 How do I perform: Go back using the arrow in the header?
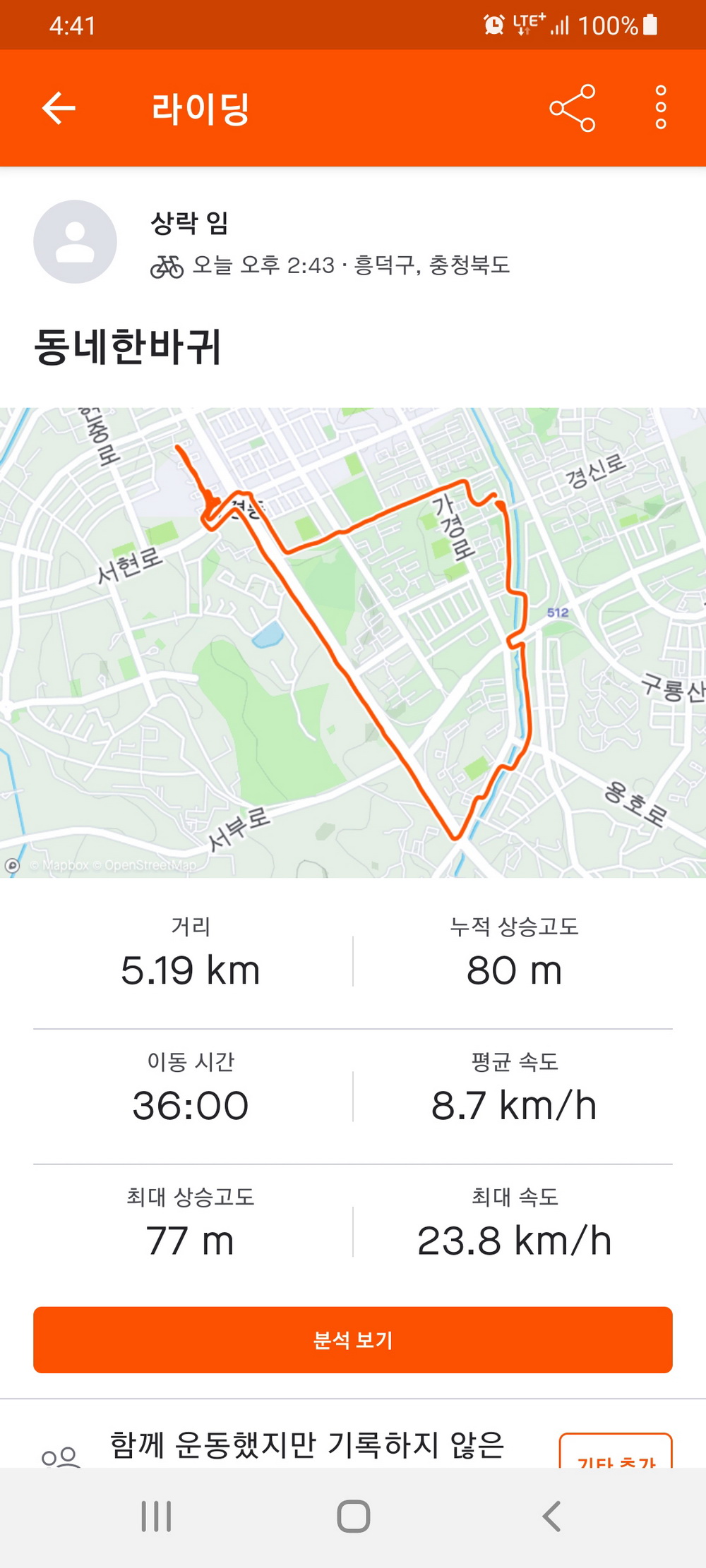[x=59, y=108]
